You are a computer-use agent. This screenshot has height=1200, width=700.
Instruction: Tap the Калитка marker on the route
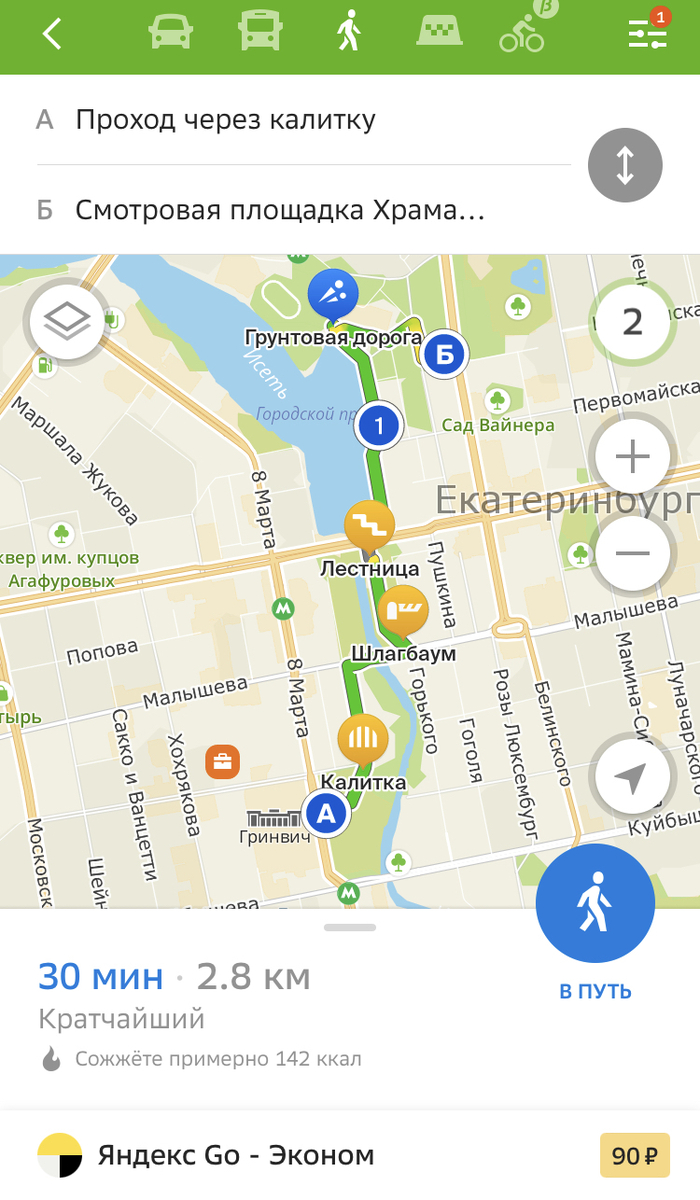point(363,741)
